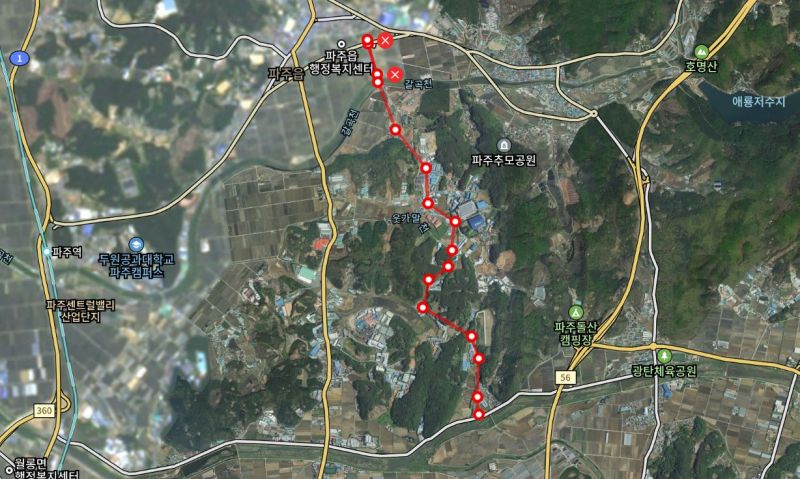Delete the route's starting point with its X
800x479 pixels.
pyautogui.click(x=385, y=40)
